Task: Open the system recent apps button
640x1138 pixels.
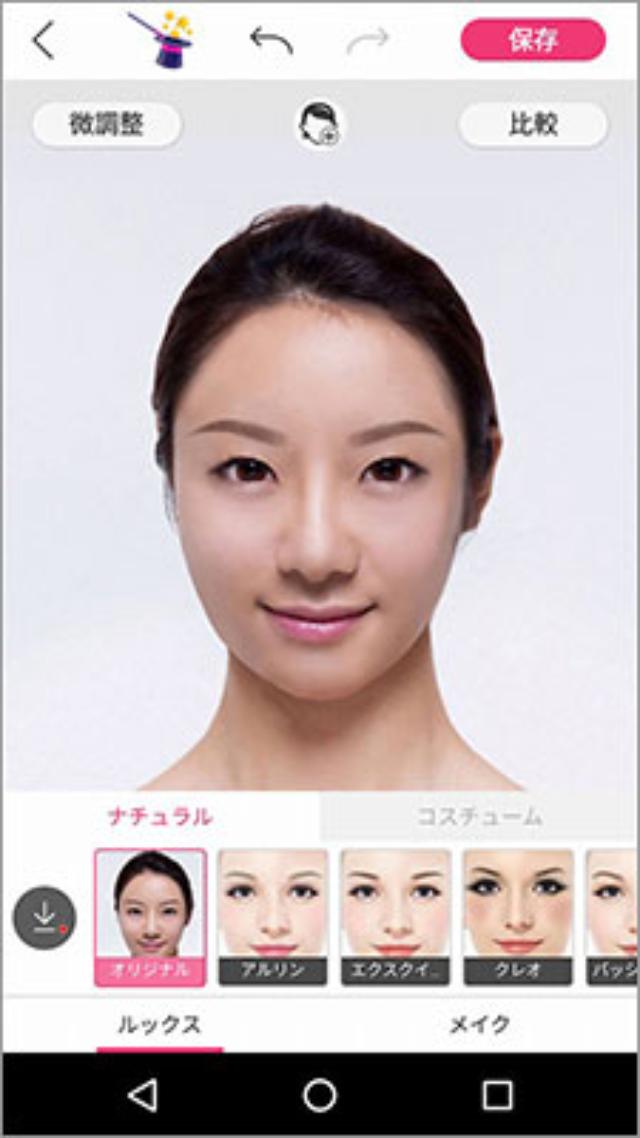Action: click(x=497, y=1096)
